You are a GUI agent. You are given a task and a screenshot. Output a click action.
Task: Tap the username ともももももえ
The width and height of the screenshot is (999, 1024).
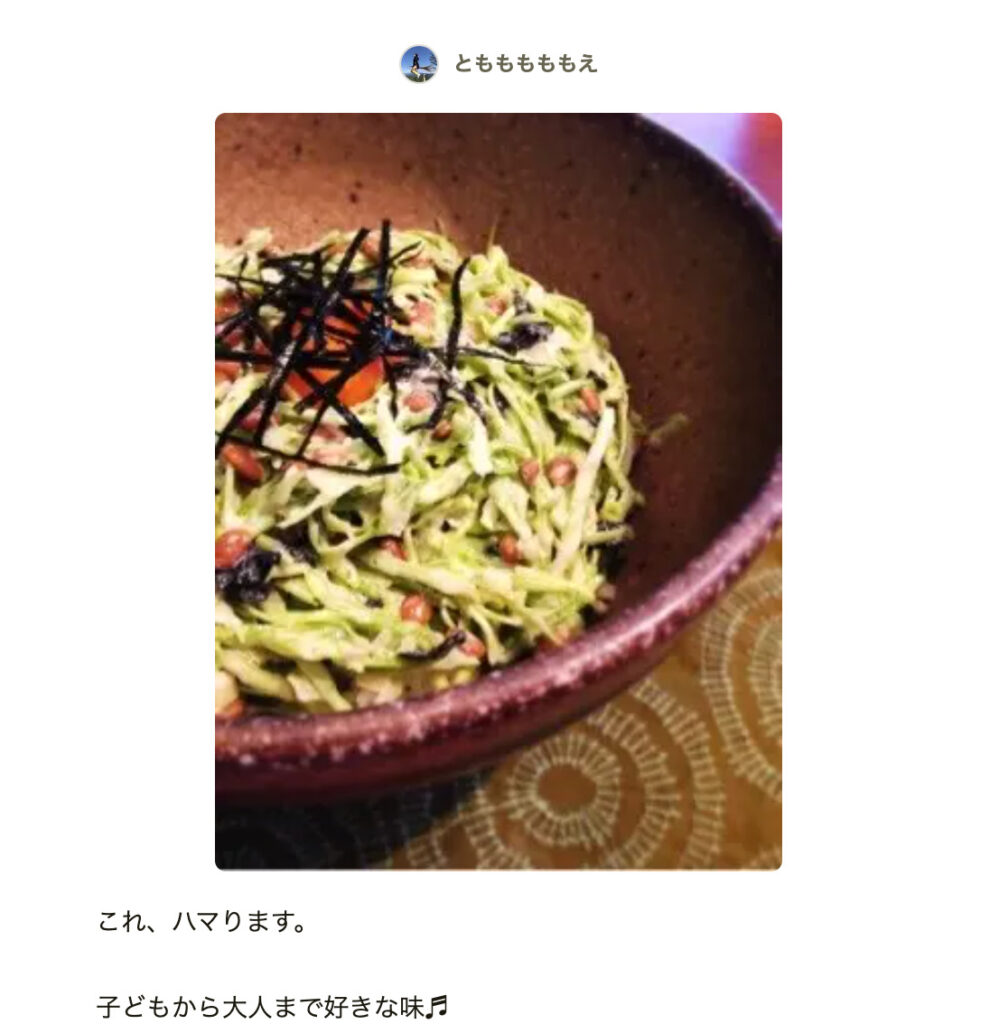pos(525,64)
